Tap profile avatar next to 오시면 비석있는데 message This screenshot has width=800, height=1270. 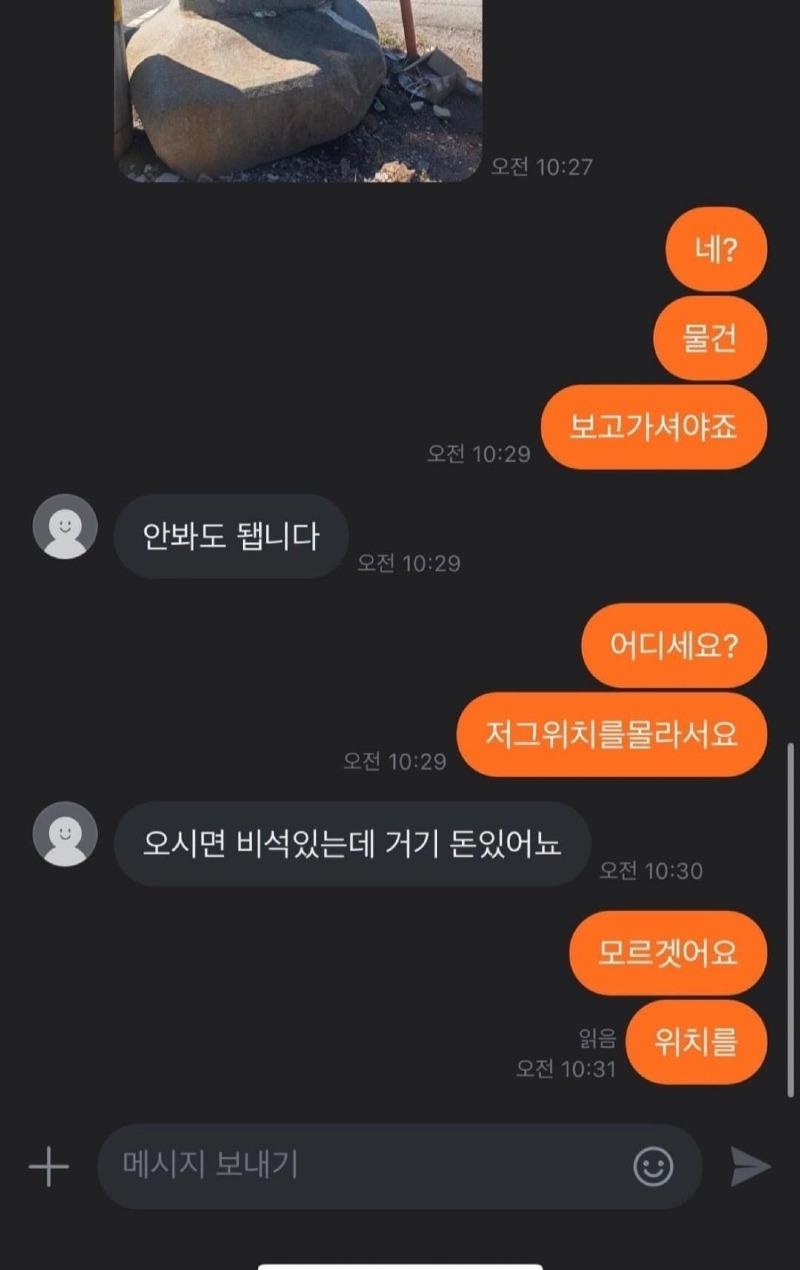(x=65, y=834)
